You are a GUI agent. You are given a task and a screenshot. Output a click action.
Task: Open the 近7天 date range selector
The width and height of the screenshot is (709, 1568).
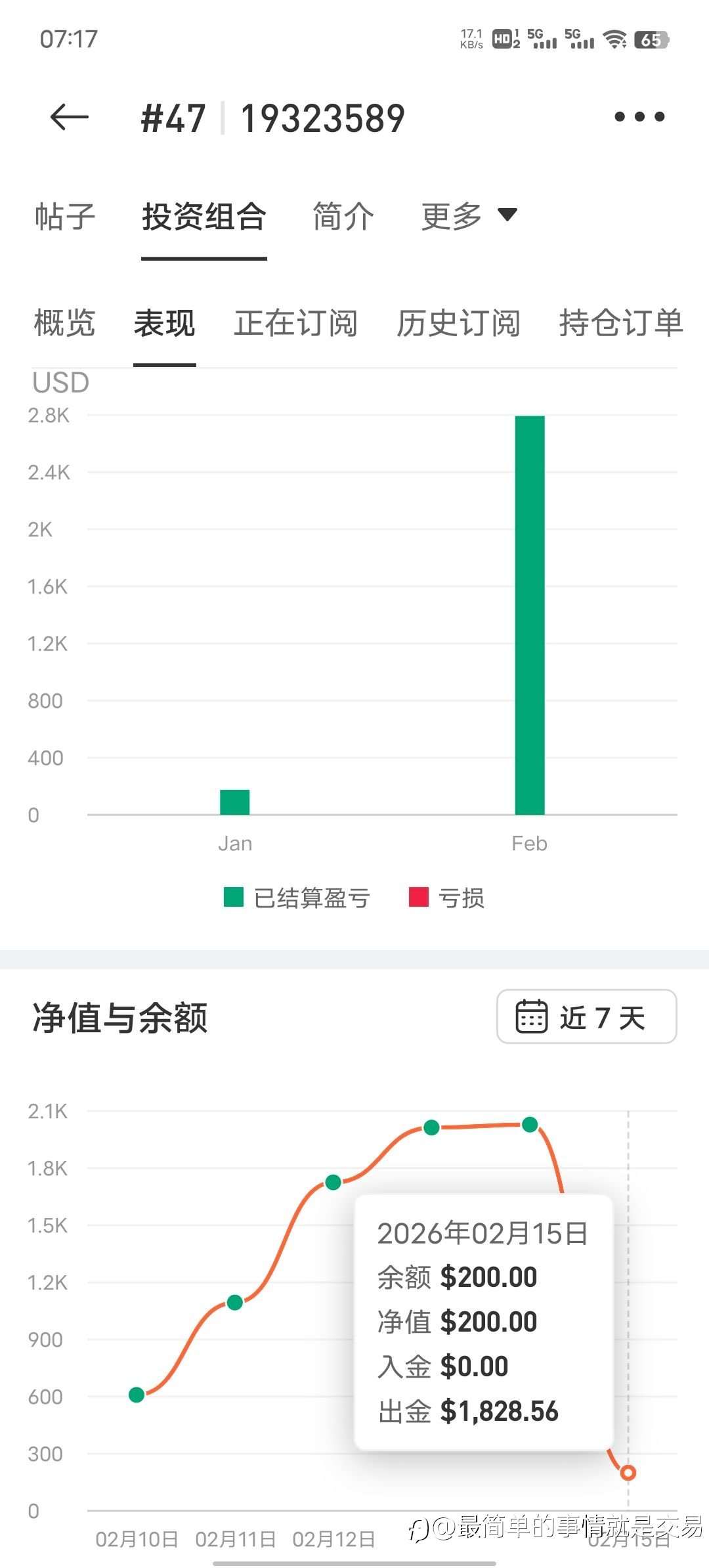click(x=588, y=1016)
